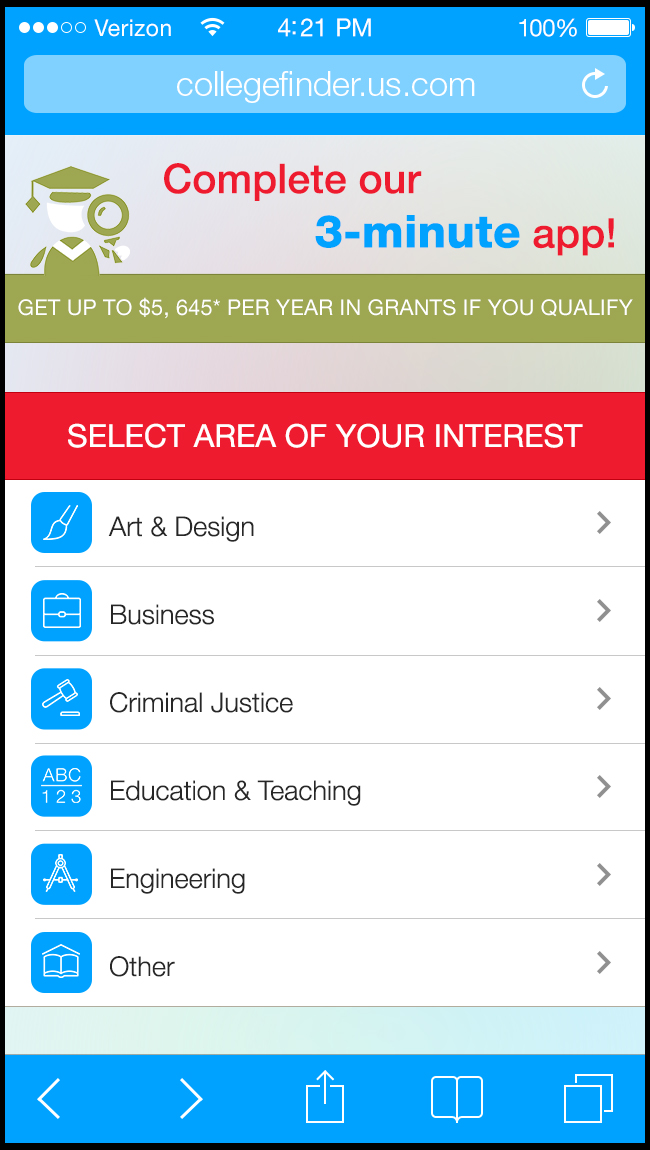Open the Other category row

coord(325,964)
